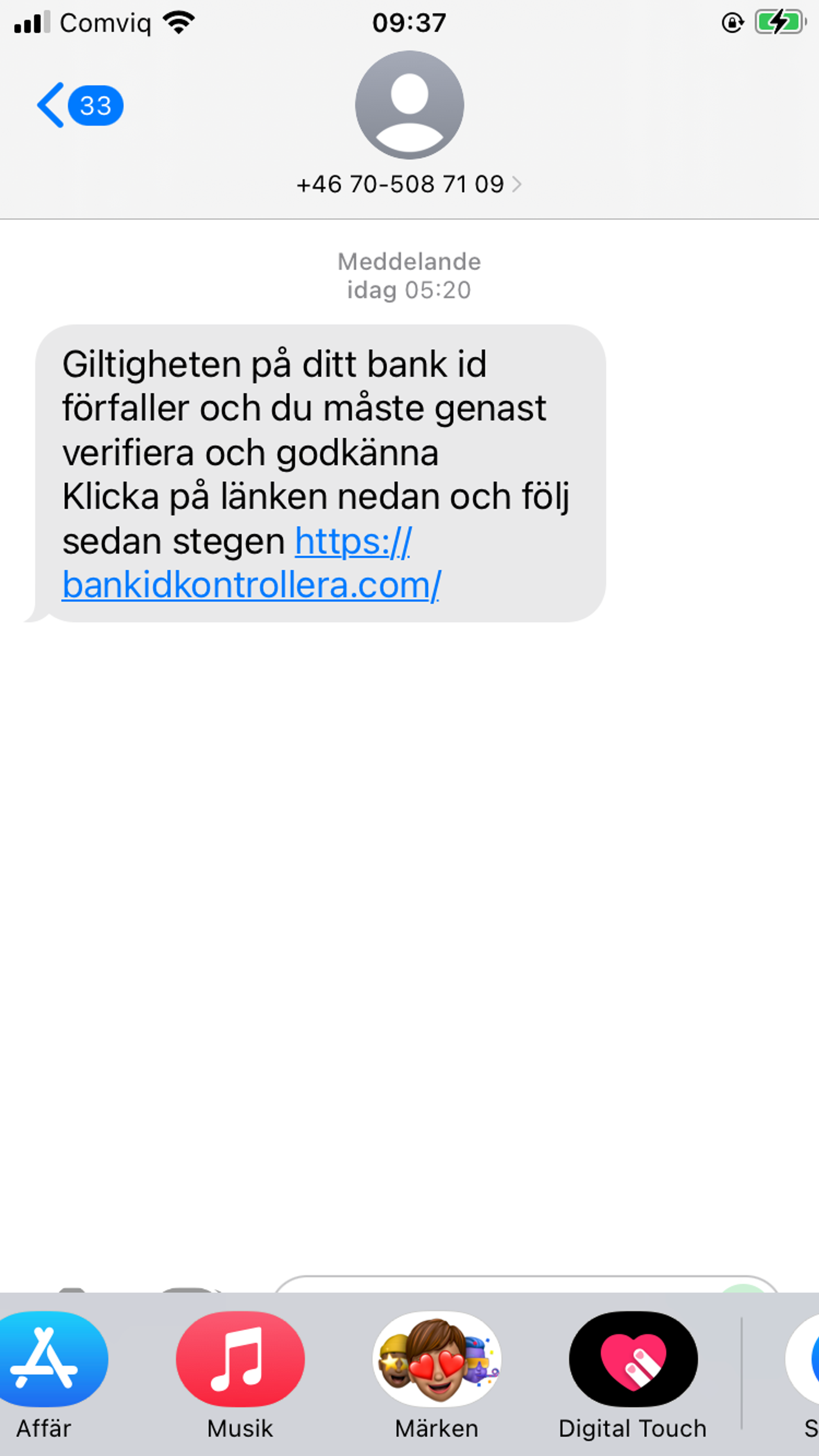
Task: Open the Musik iMessage app
Action: pos(240,1358)
